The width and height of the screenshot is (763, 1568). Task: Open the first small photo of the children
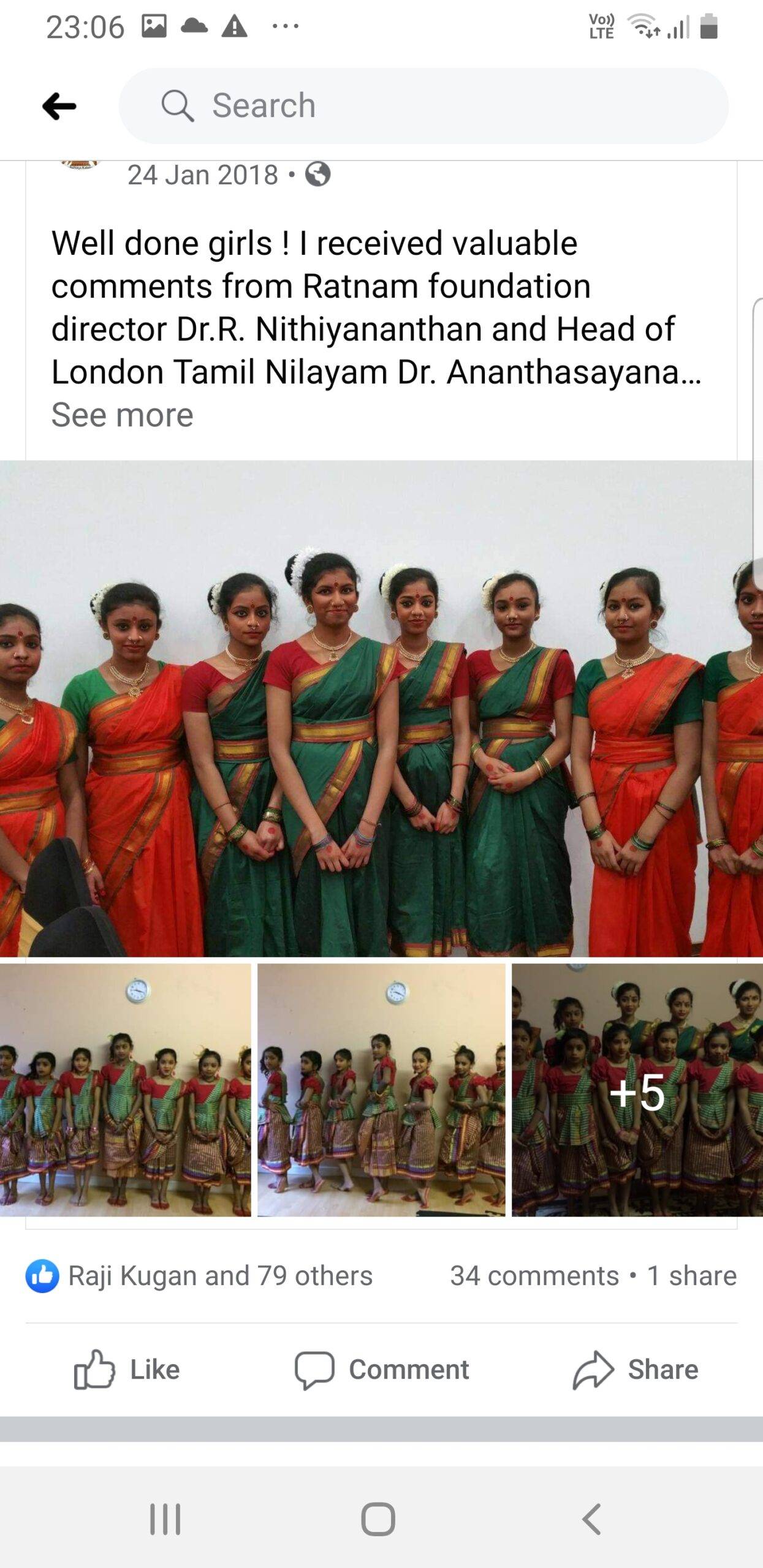click(x=125, y=1090)
